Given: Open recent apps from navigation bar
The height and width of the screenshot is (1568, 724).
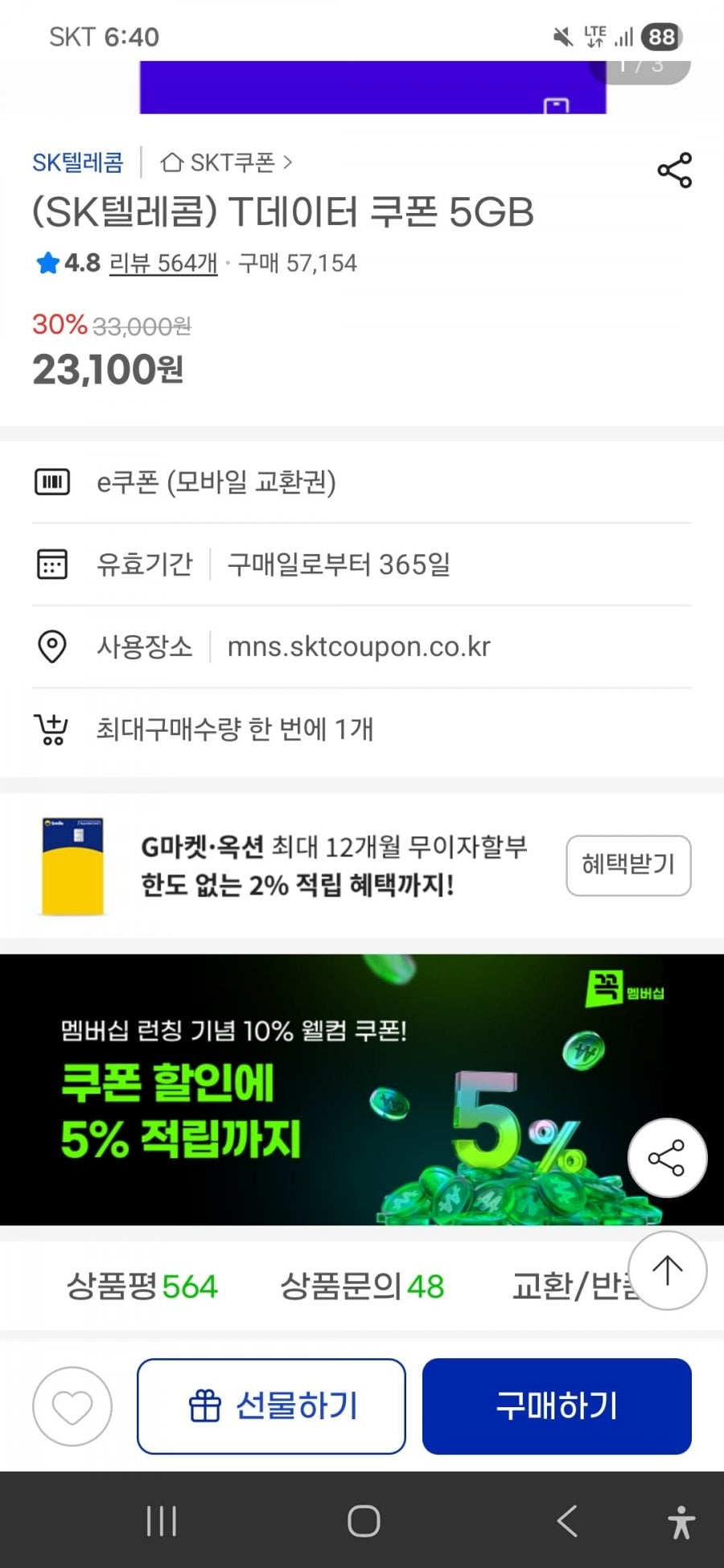Looking at the screenshot, I should pyautogui.click(x=161, y=1521).
